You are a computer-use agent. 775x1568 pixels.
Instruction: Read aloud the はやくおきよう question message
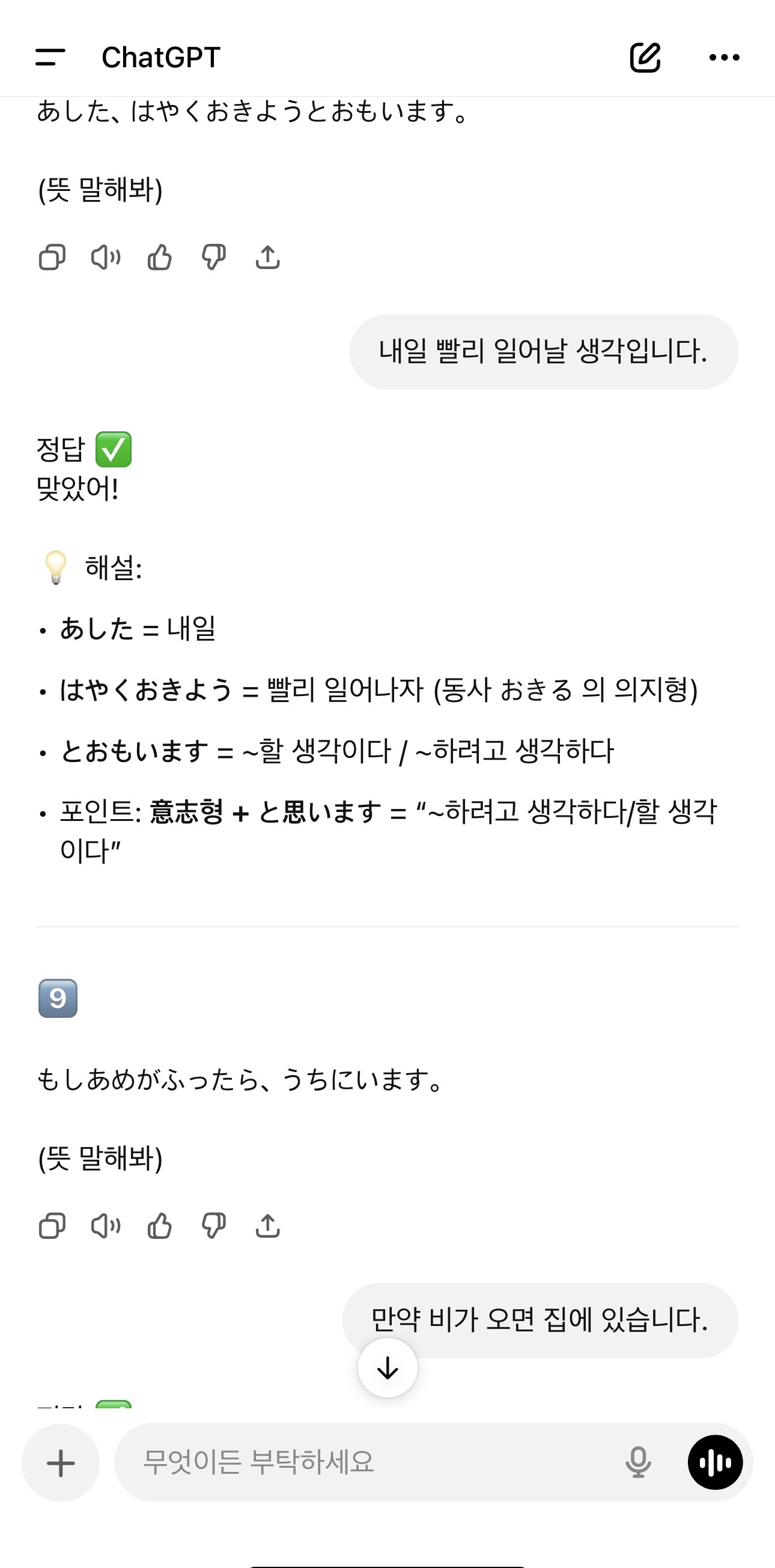click(x=106, y=258)
